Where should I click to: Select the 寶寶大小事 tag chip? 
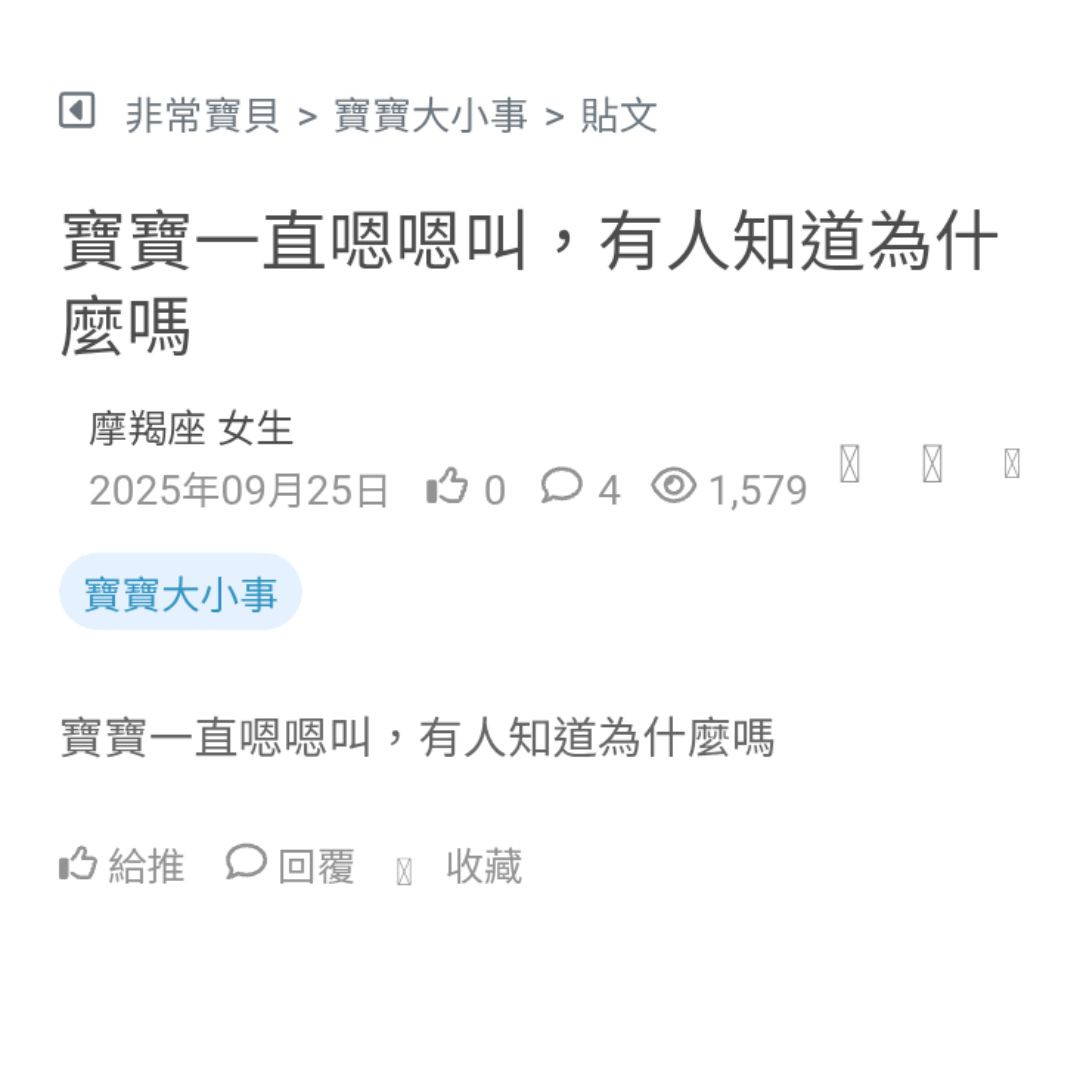(x=181, y=593)
